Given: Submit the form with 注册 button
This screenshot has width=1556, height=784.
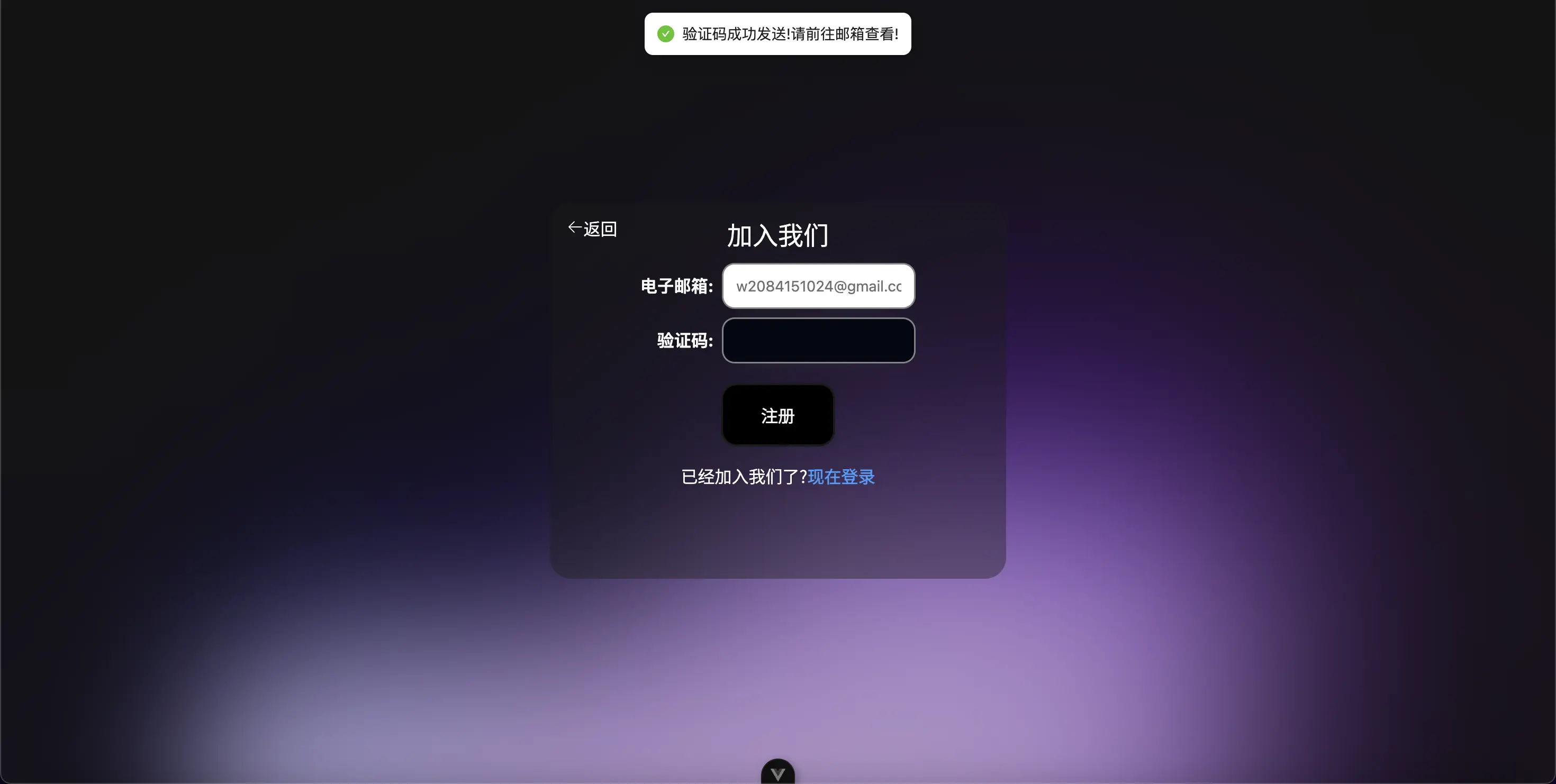Looking at the screenshot, I should click(x=777, y=415).
